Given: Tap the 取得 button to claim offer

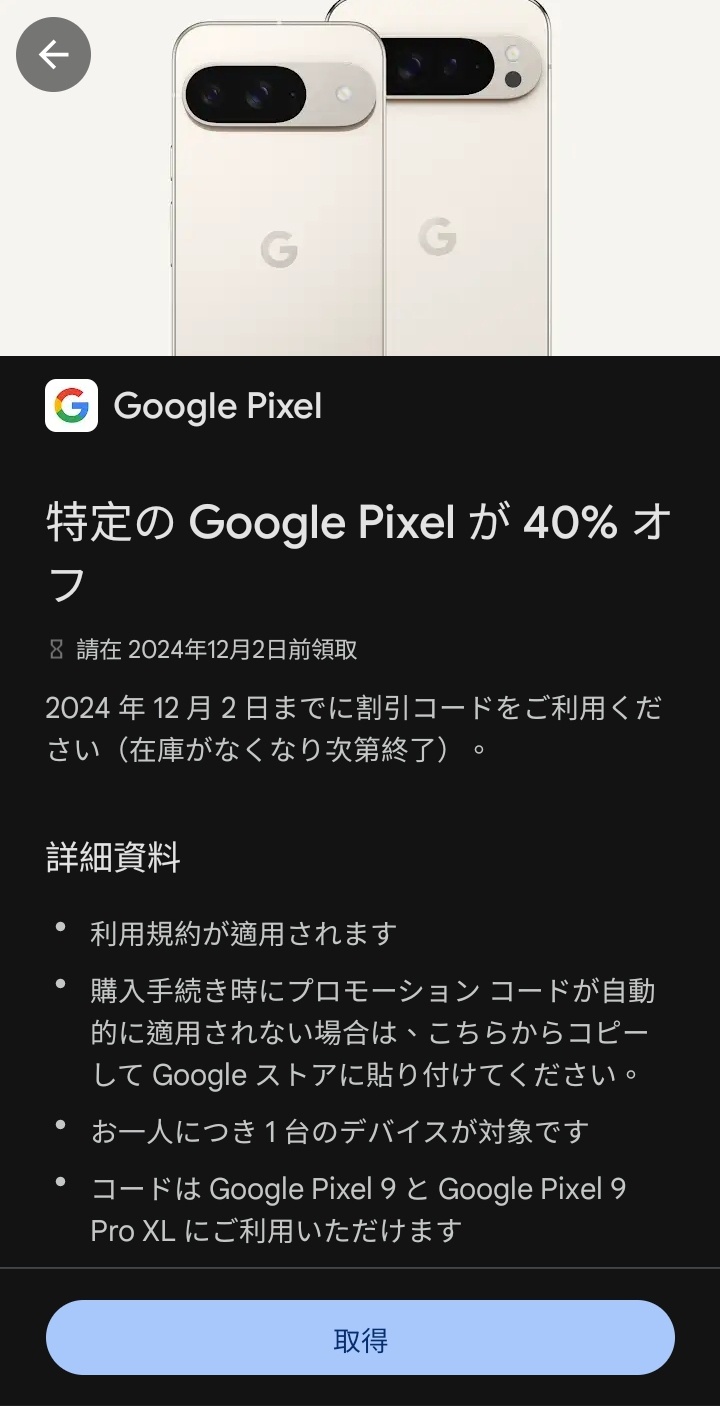Looking at the screenshot, I should coord(360,1338).
